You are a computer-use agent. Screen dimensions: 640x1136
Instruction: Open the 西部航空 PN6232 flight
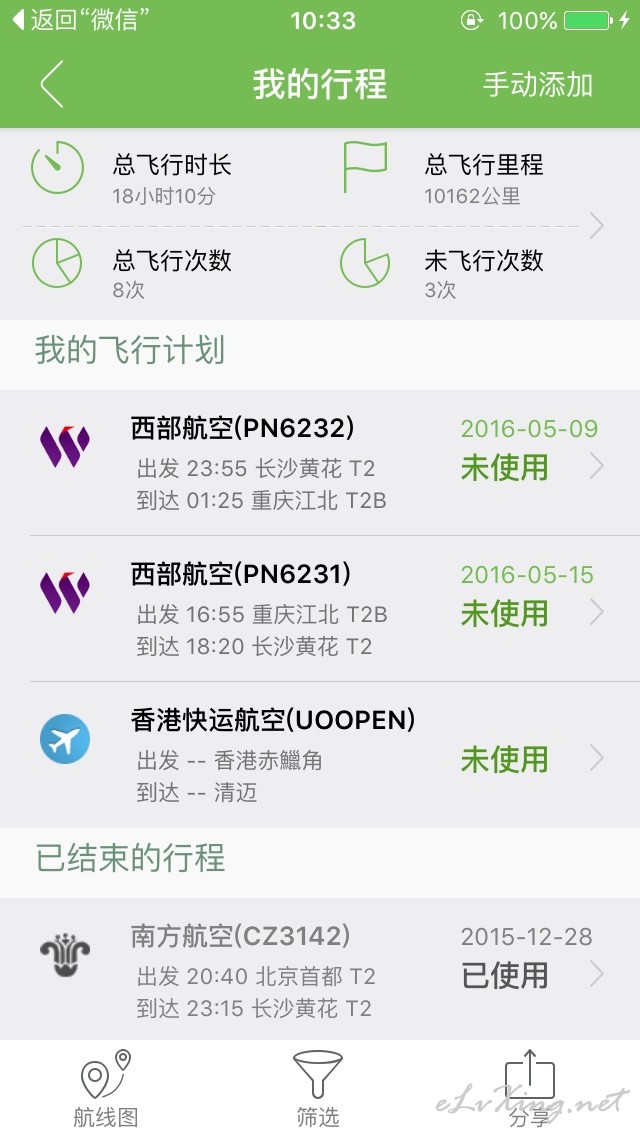[x=320, y=464]
